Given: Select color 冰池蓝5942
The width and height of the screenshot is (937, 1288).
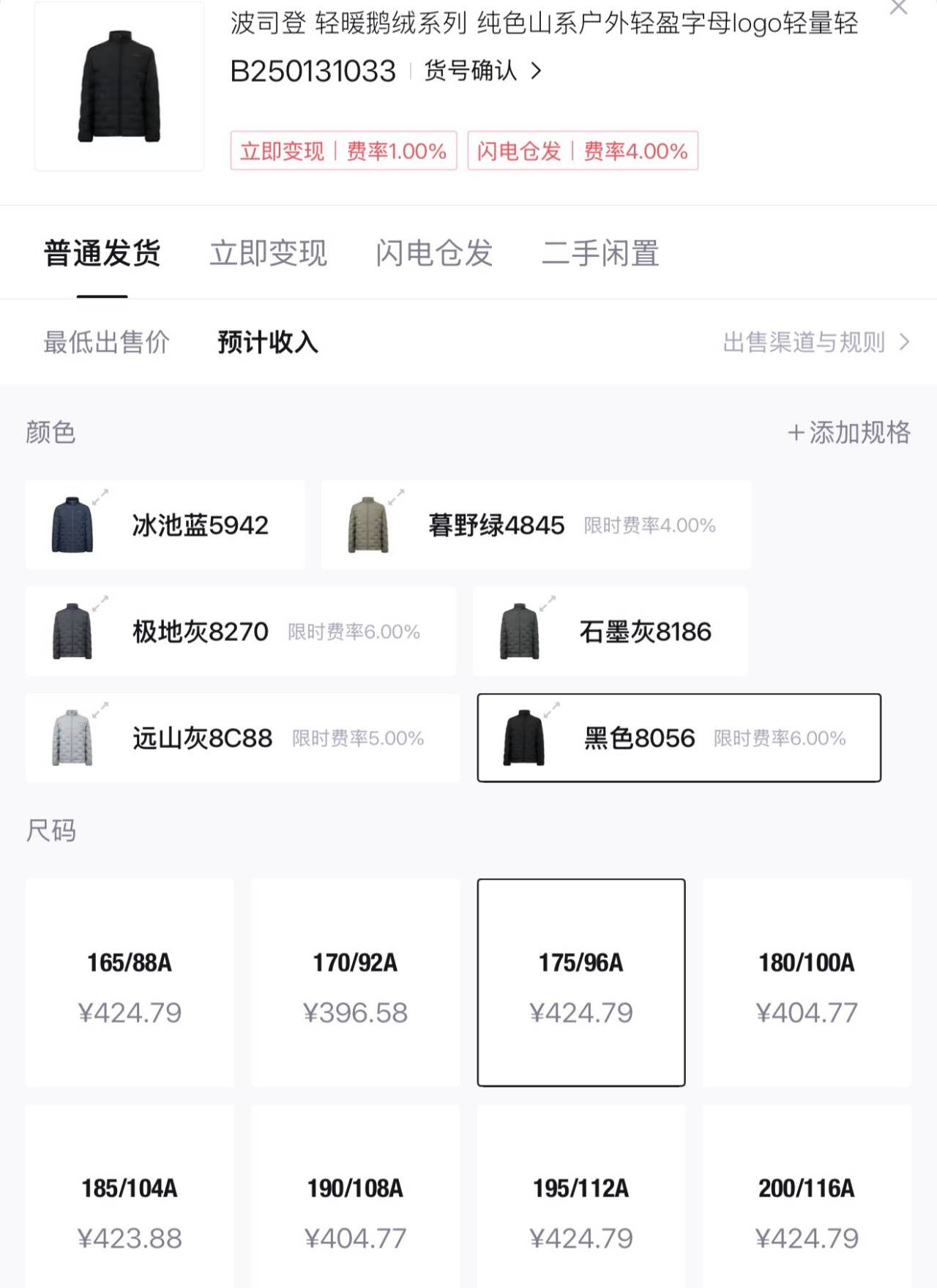Looking at the screenshot, I should click(165, 525).
